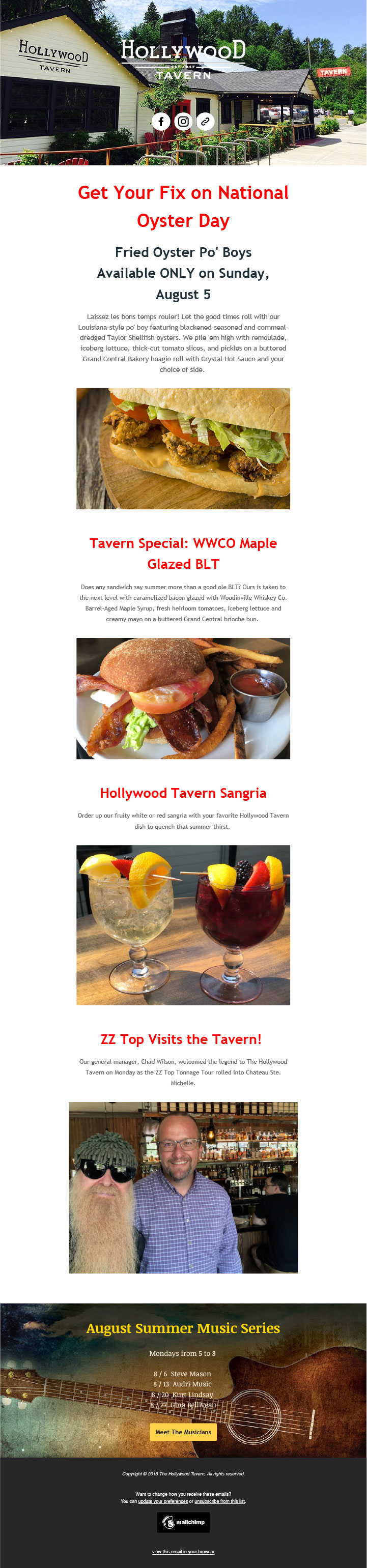Open update your preferences link
The width and height of the screenshot is (367, 1568).
click(162, 1501)
